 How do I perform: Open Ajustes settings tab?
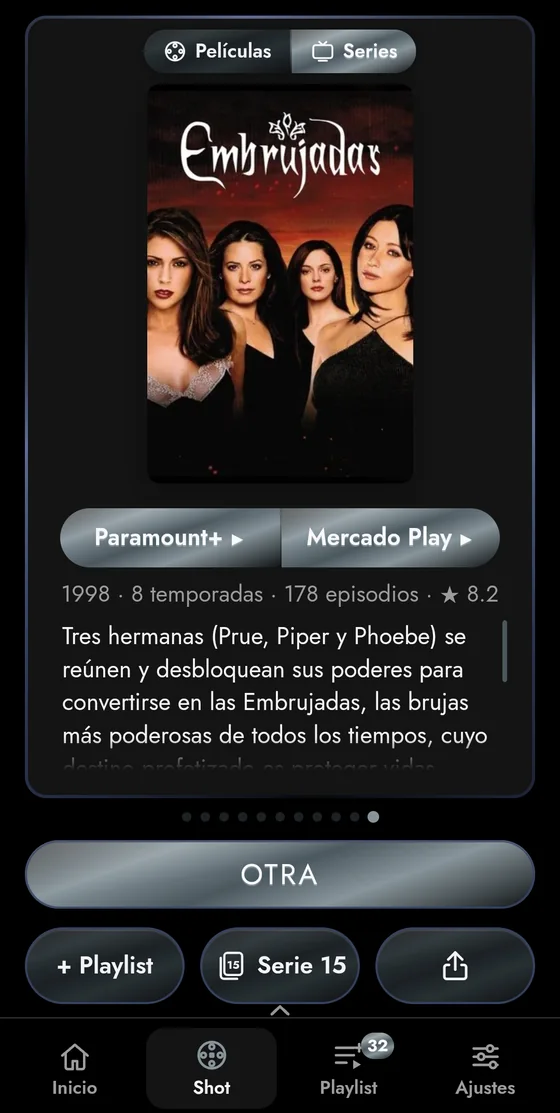tap(485, 1069)
